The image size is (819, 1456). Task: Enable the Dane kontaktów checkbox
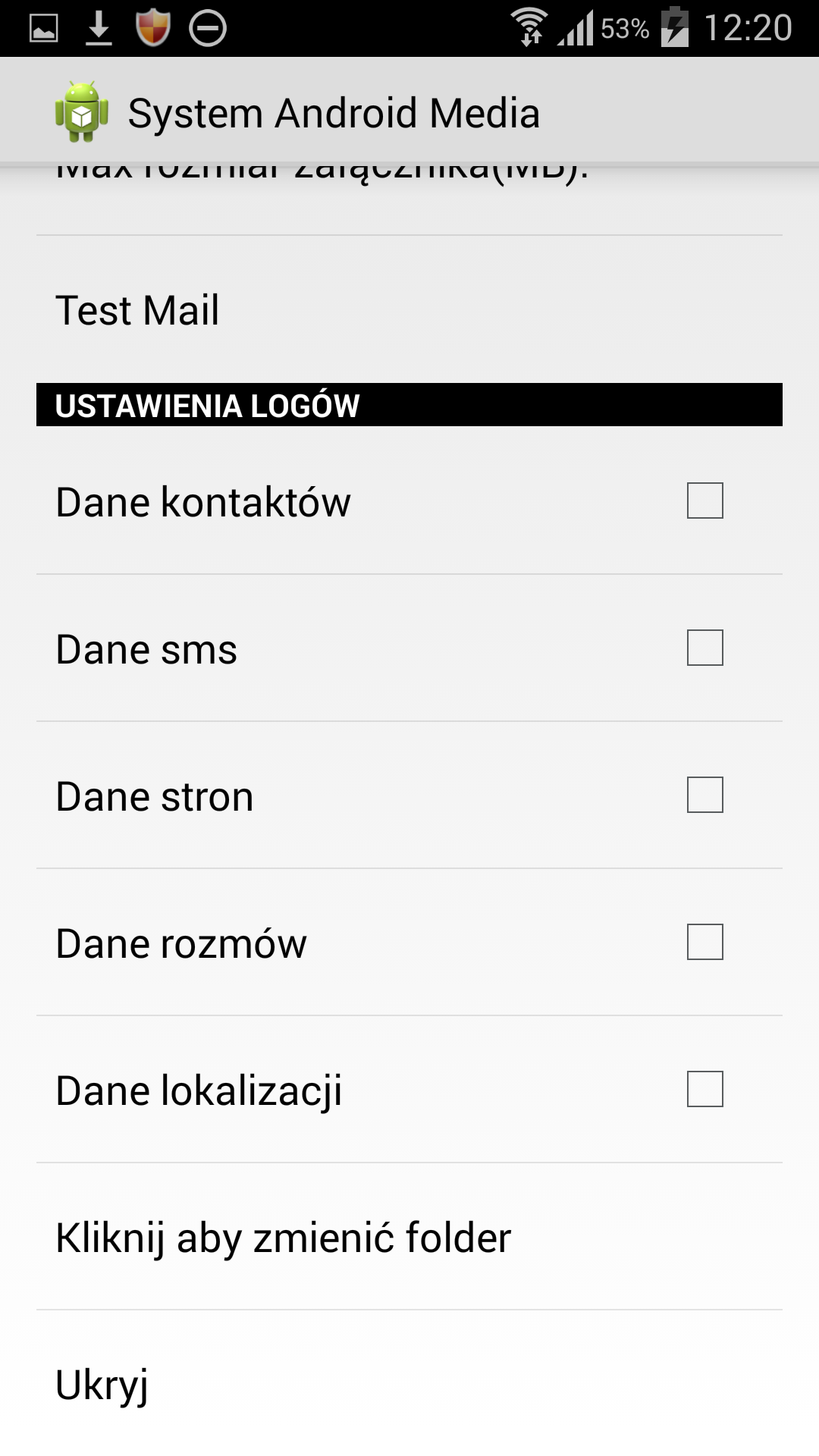tap(704, 500)
